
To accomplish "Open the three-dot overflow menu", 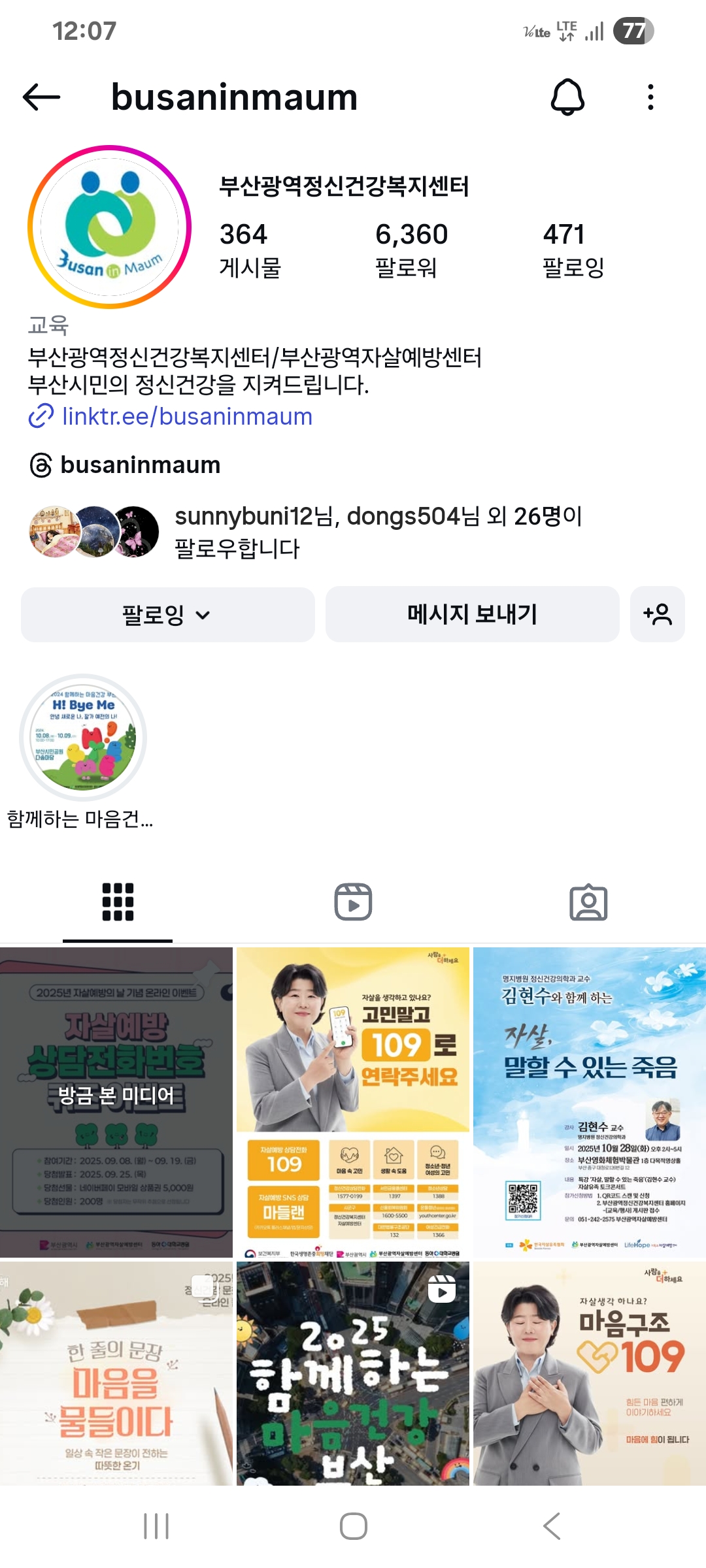I will pos(650,98).
